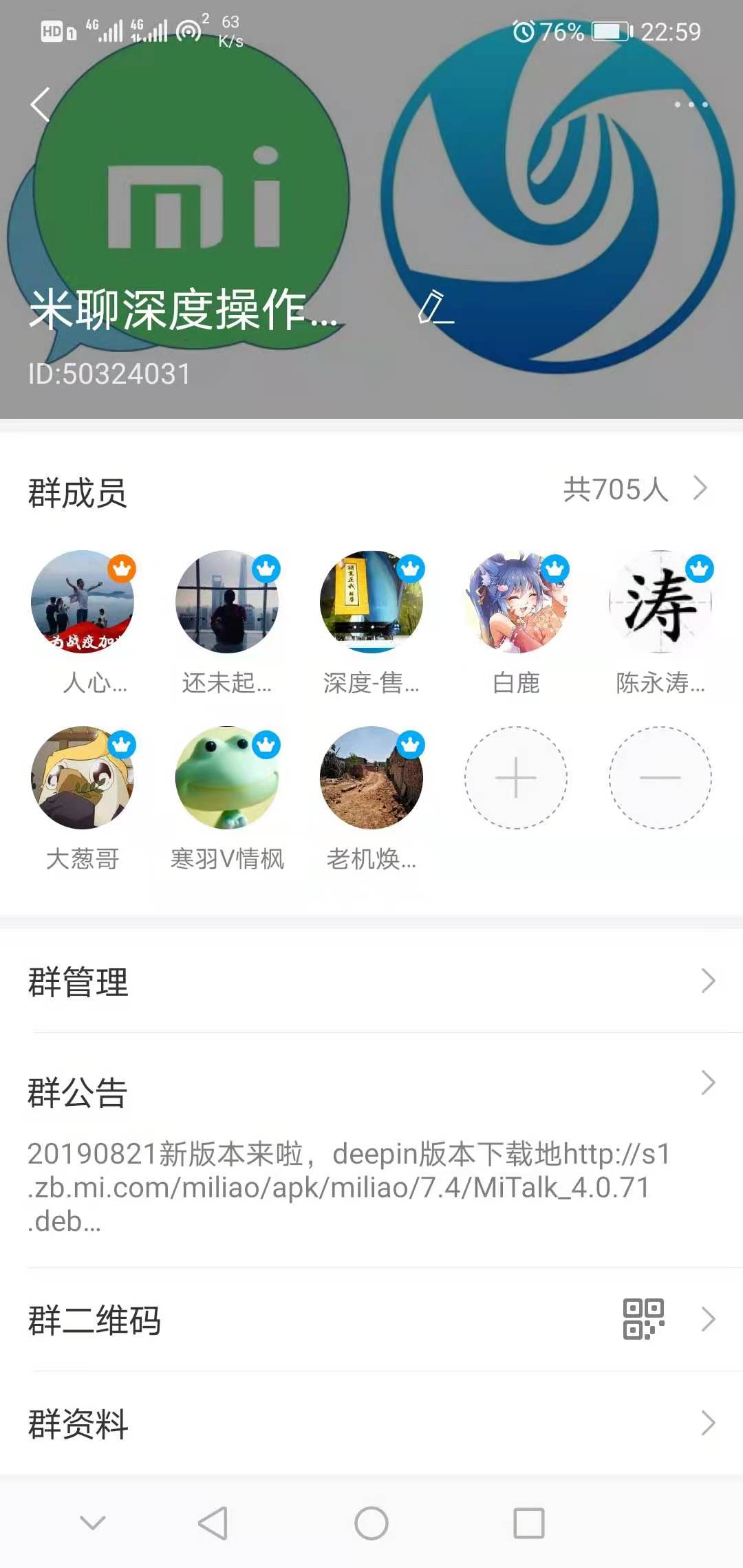Open member 老机焕... profile
The image size is (743, 1568).
[x=371, y=778]
